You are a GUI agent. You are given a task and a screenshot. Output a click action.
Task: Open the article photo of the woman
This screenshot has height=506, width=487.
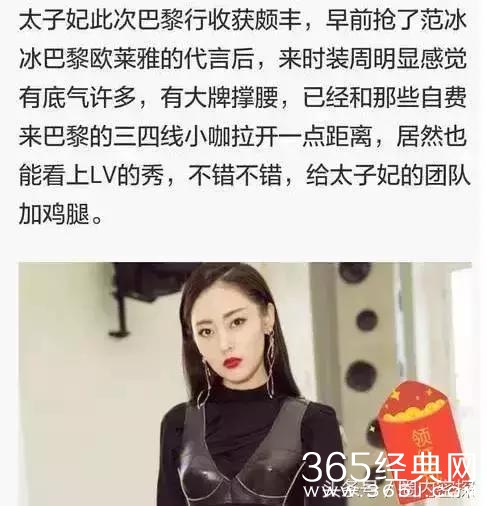click(x=245, y=384)
